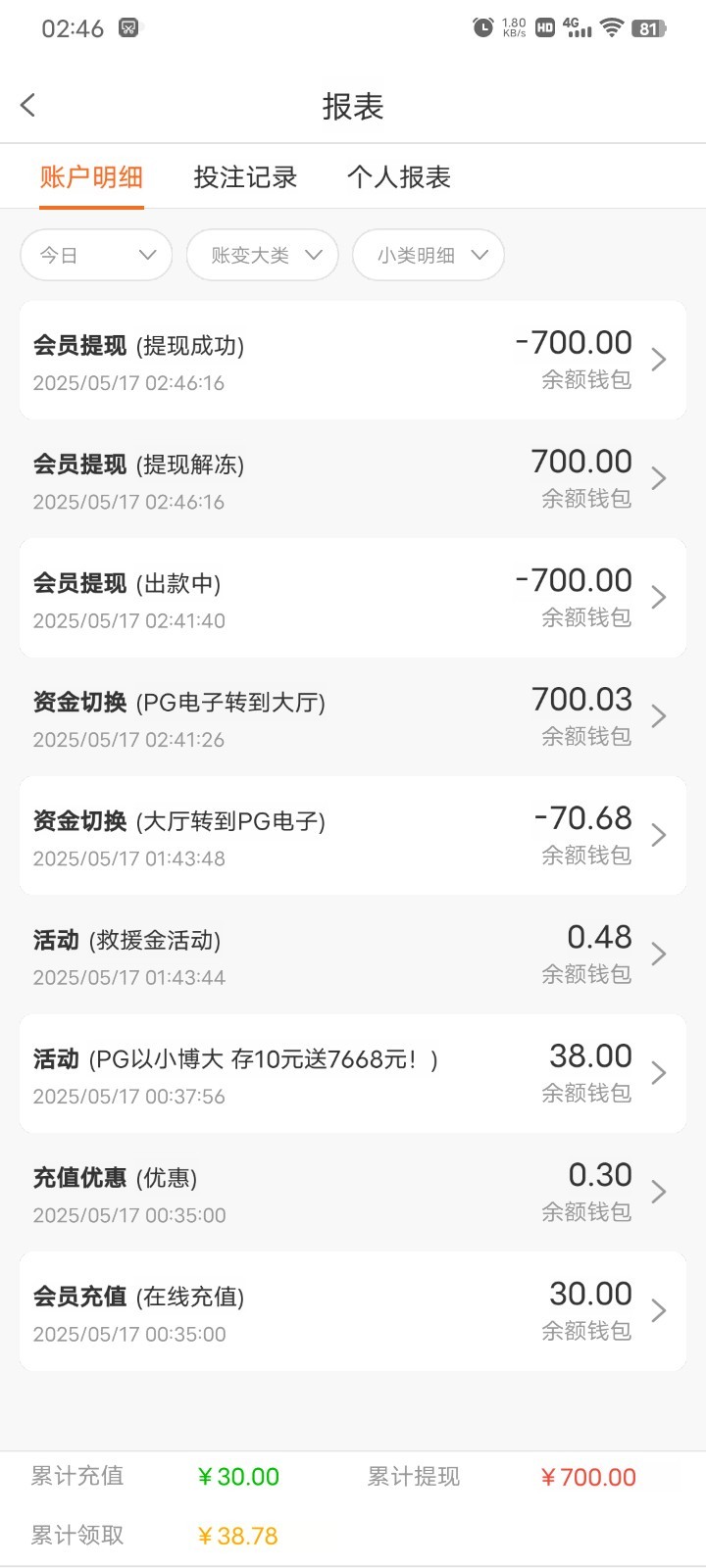Tap the HD indicator in the status bar
This screenshot has height=1568, width=706.
click(x=545, y=28)
